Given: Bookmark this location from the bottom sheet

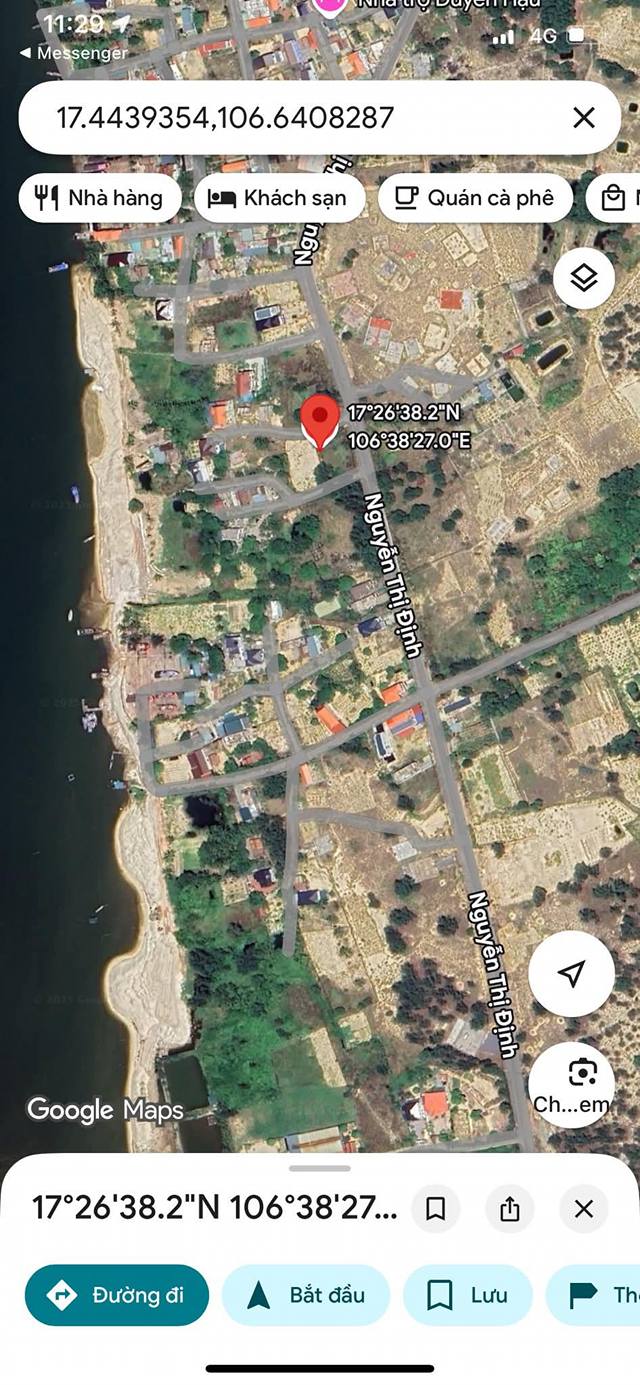Looking at the screenshot, I should (x=435, y=1209).
